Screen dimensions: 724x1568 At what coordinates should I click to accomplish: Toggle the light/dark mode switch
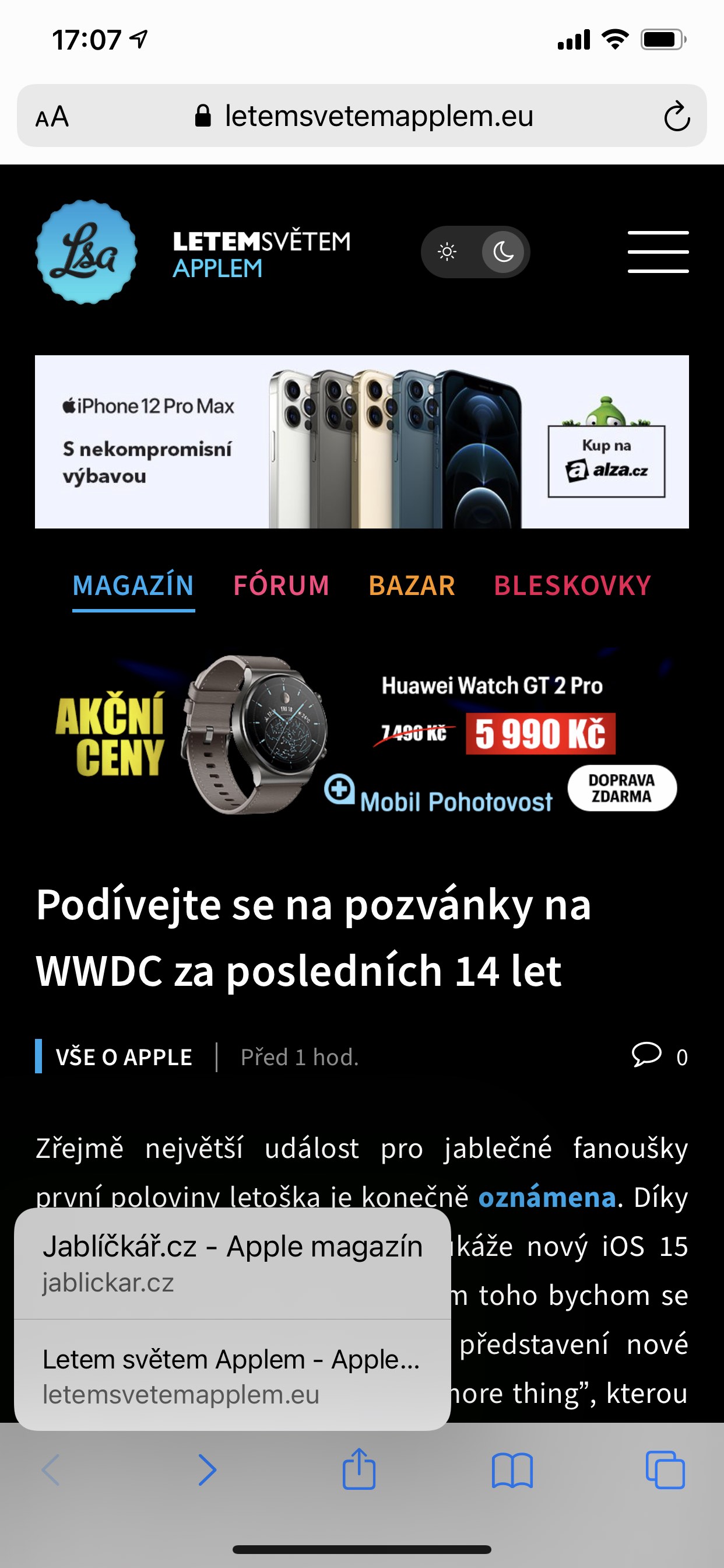[475, 252]
